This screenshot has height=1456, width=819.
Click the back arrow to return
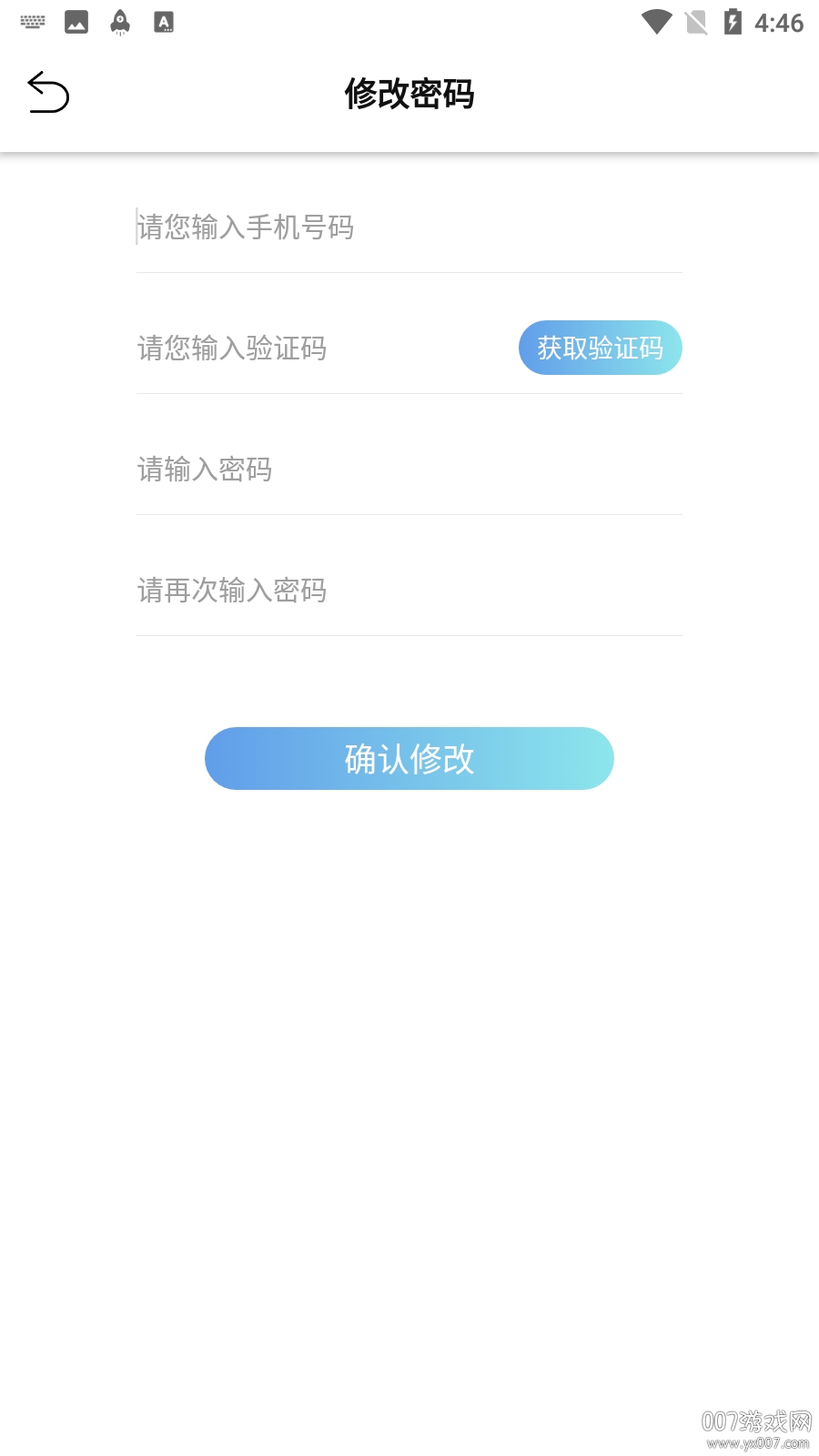[50, 93]
